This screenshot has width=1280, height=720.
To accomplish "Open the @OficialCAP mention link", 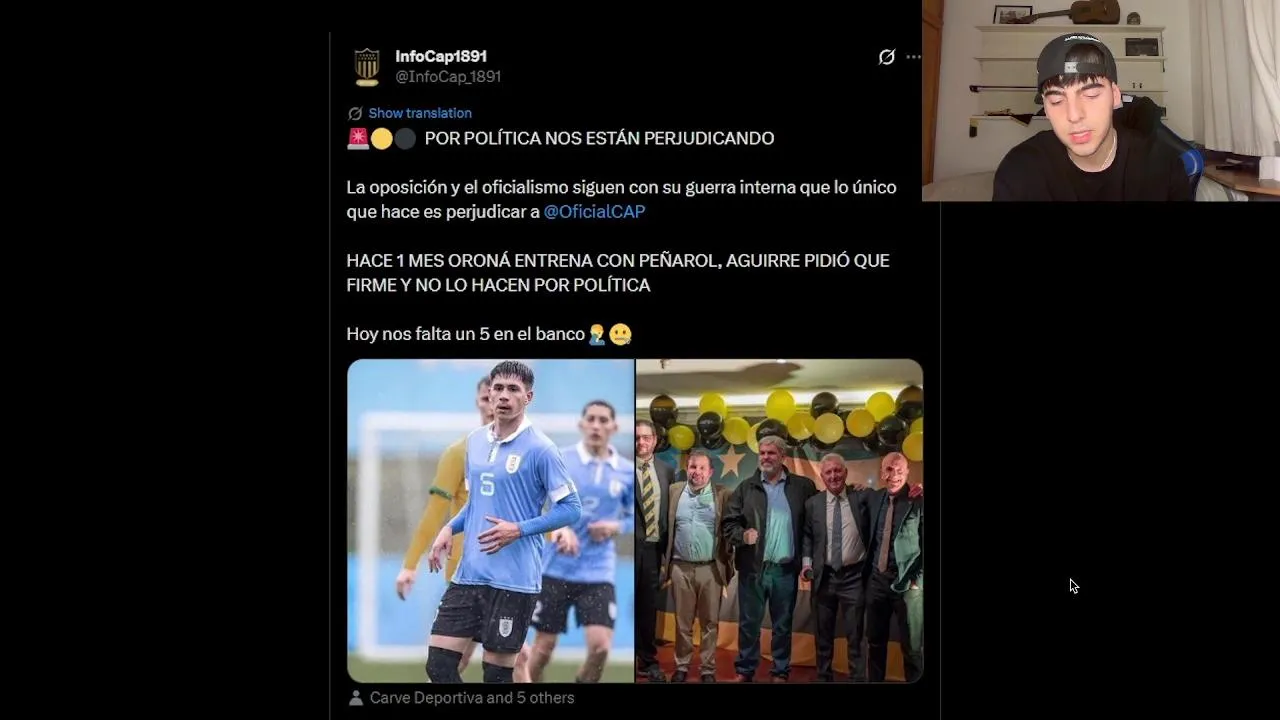I will click(x=594, y=212).
